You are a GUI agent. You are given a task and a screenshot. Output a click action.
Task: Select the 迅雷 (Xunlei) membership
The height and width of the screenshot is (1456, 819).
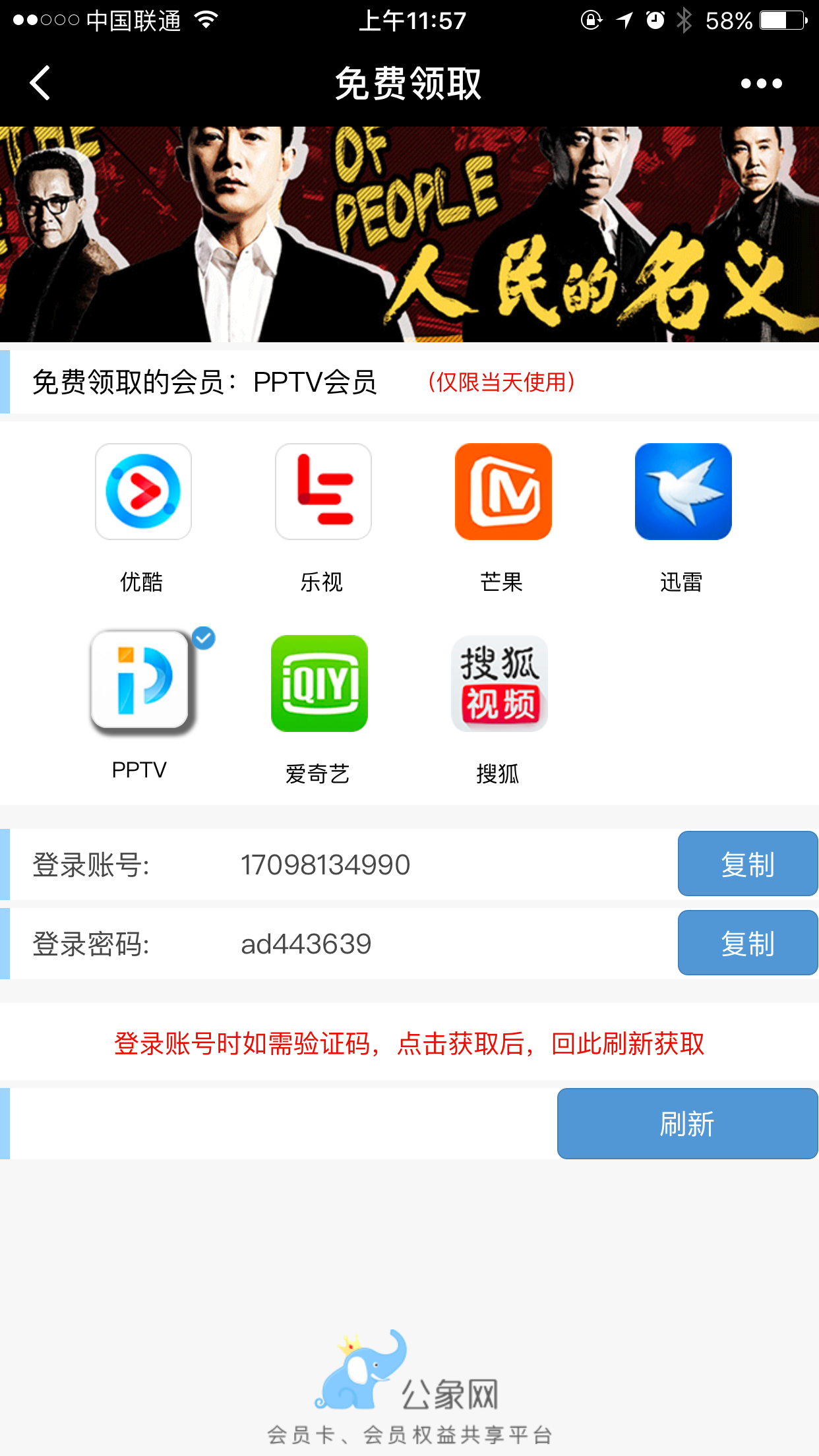point(683,492)
